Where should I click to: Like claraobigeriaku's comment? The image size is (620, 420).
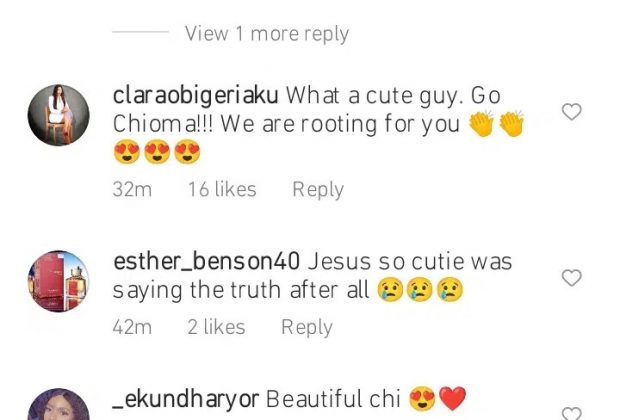(571, 112)
